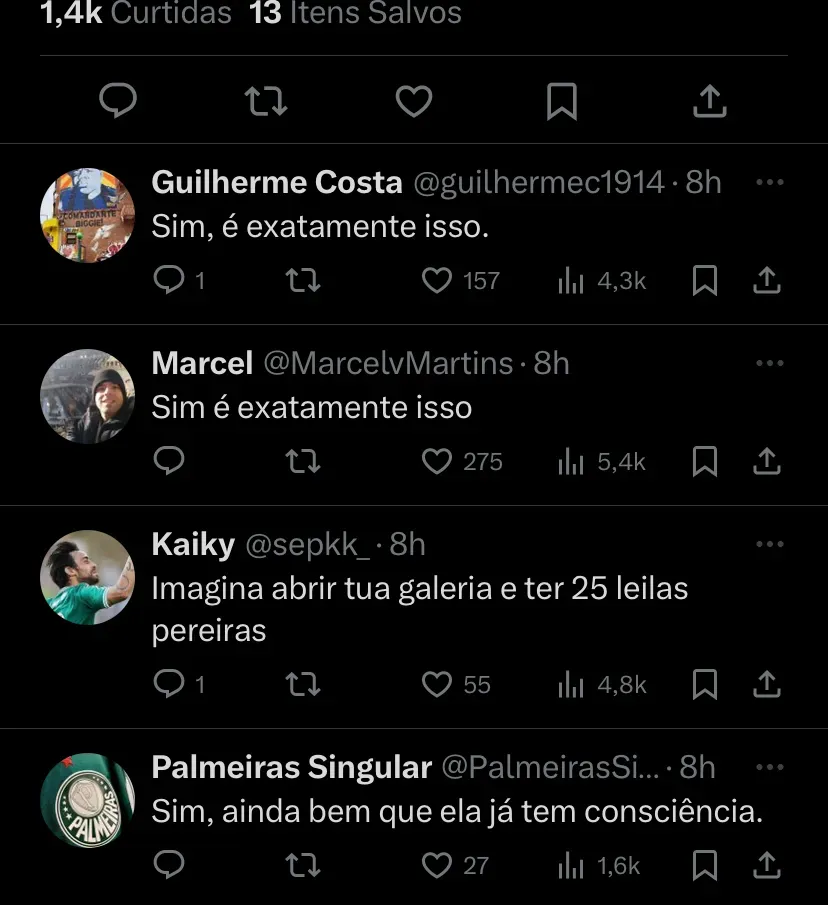Reply to Palmeiras Singular's comment
Viewport: 828px width, 905px height.
[x=169, y=864]
